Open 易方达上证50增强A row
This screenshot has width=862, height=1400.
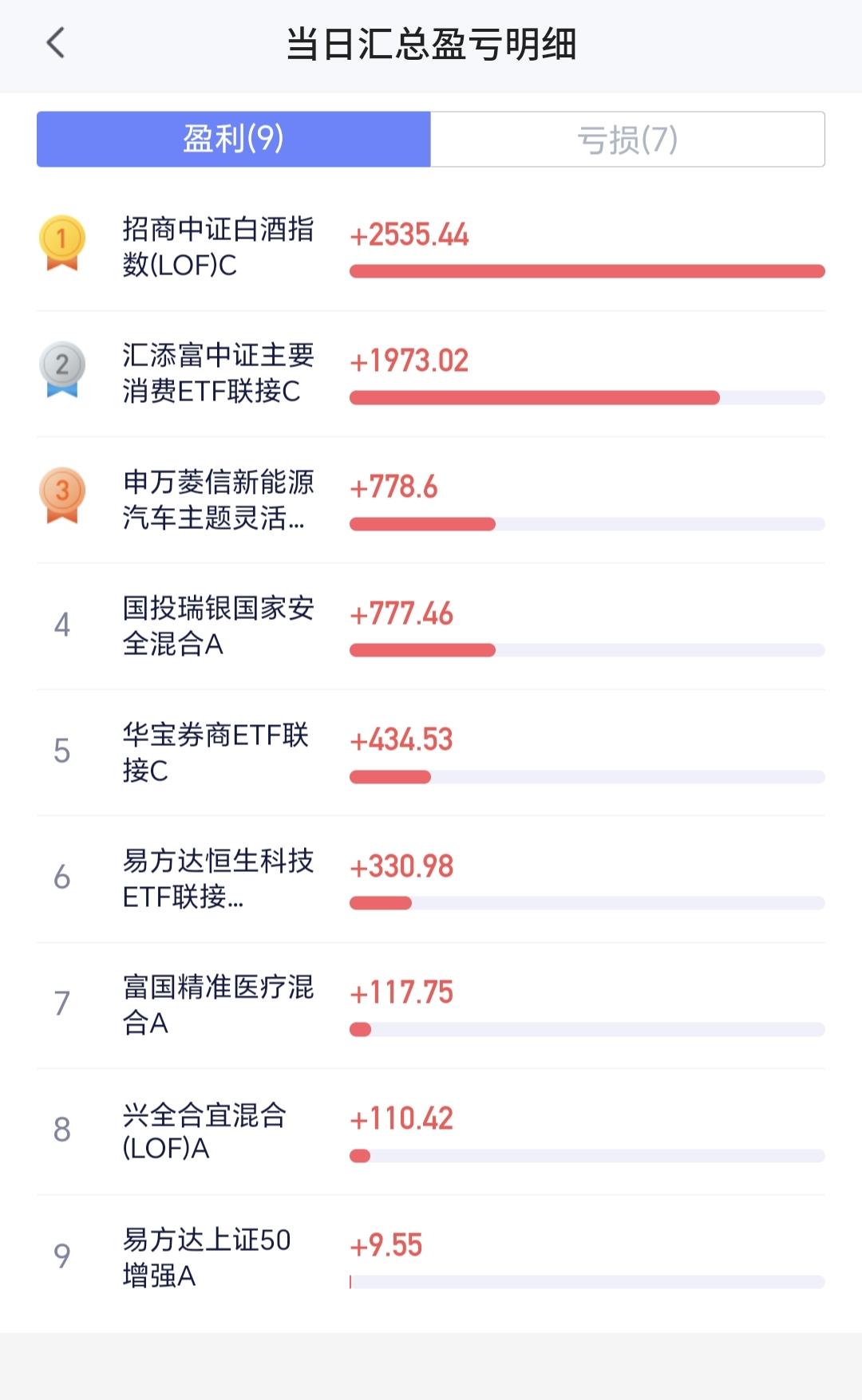point(431,1258)
